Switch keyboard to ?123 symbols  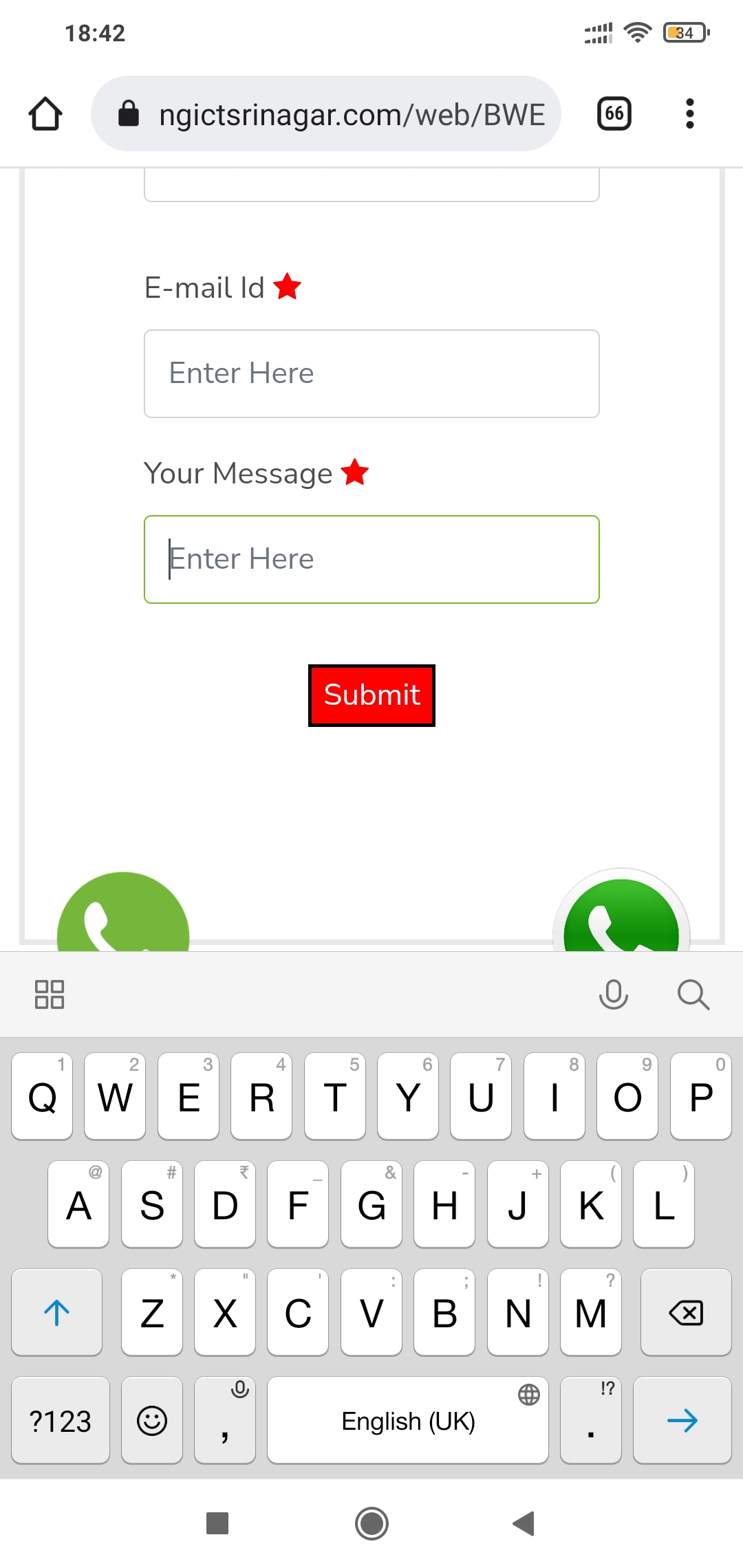pyautogui.click(x=61, y=1420)
